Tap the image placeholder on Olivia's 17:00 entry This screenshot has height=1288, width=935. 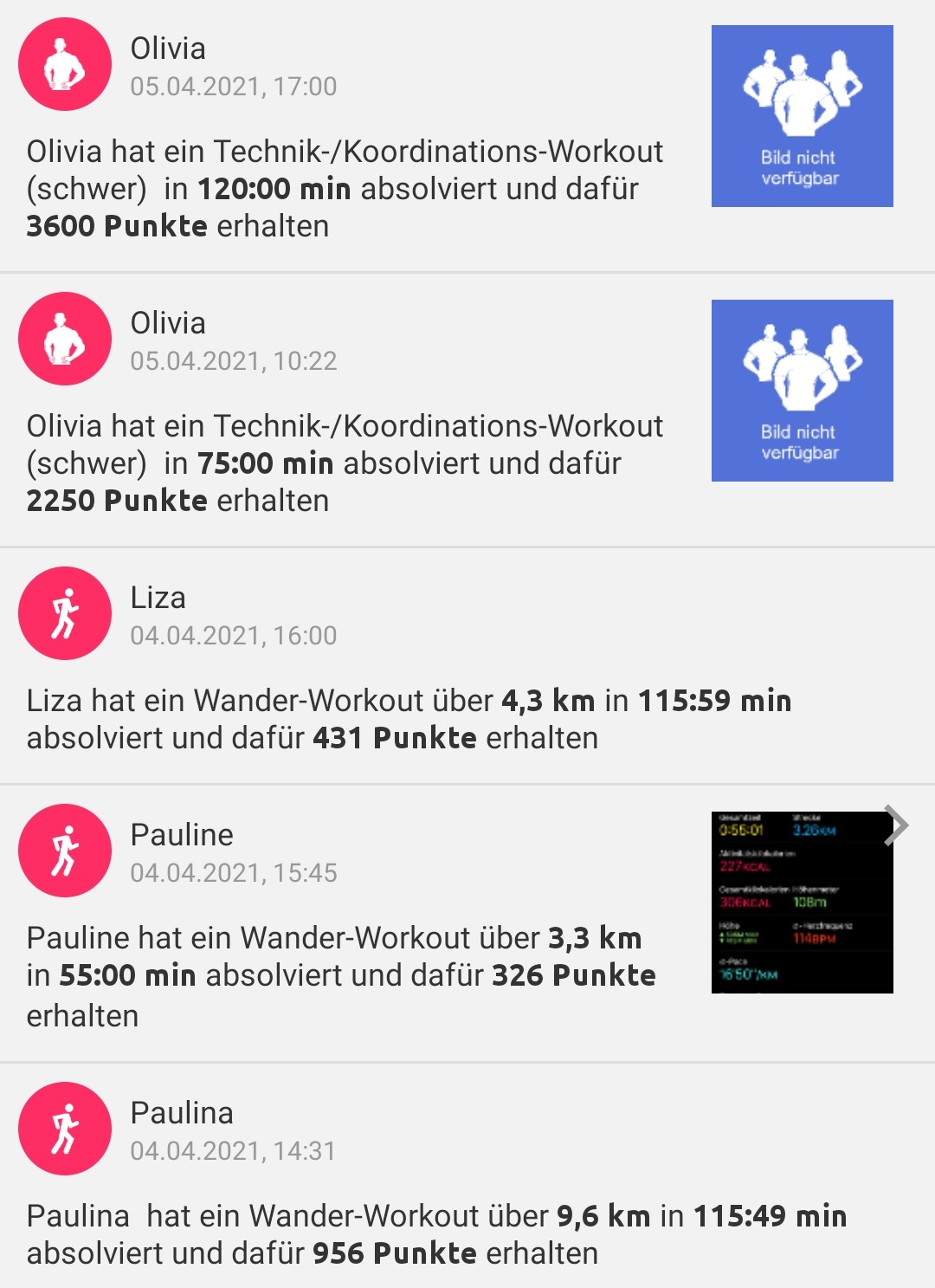pos(802,116)
